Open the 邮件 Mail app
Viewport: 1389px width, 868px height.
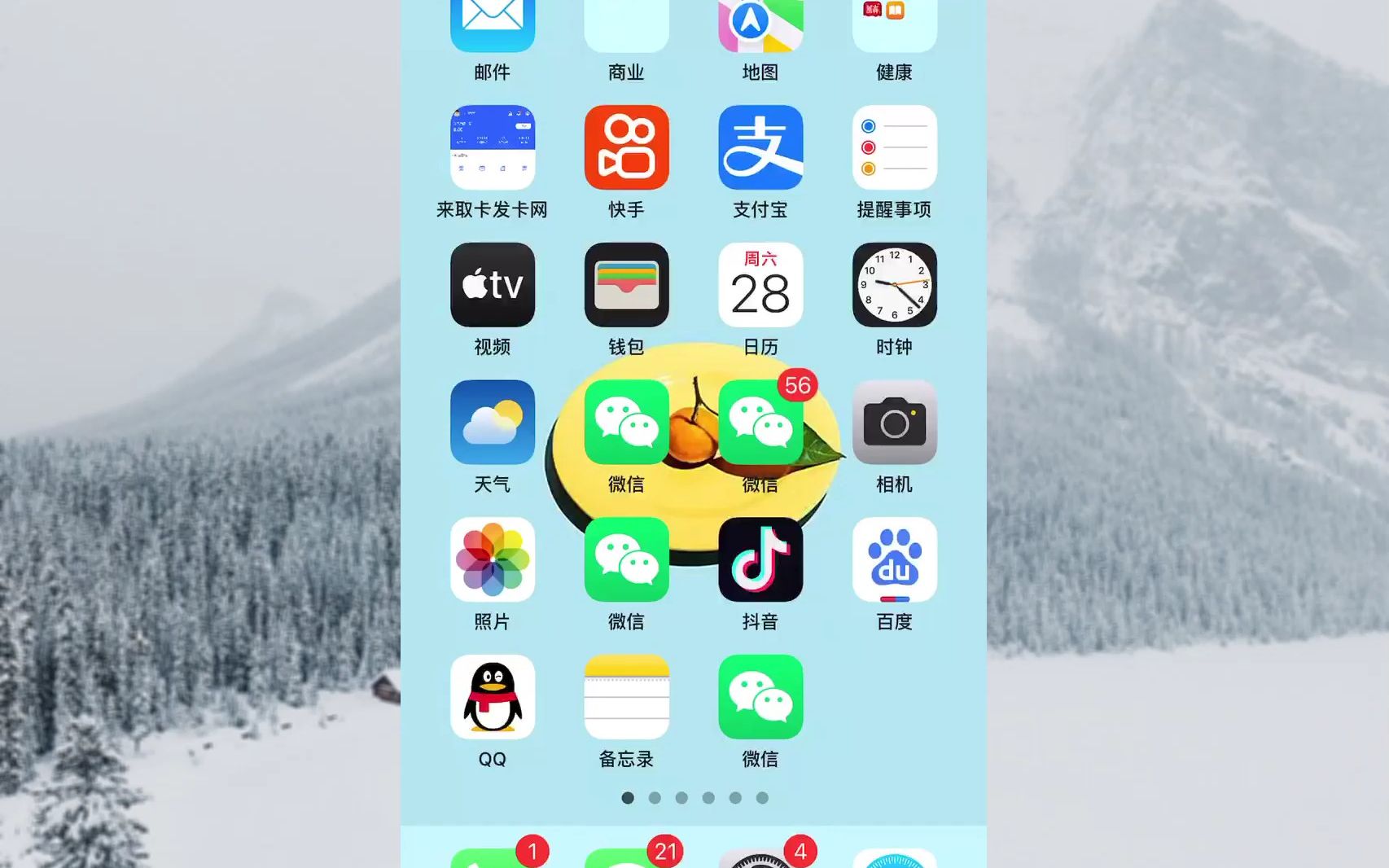point(493,23)
